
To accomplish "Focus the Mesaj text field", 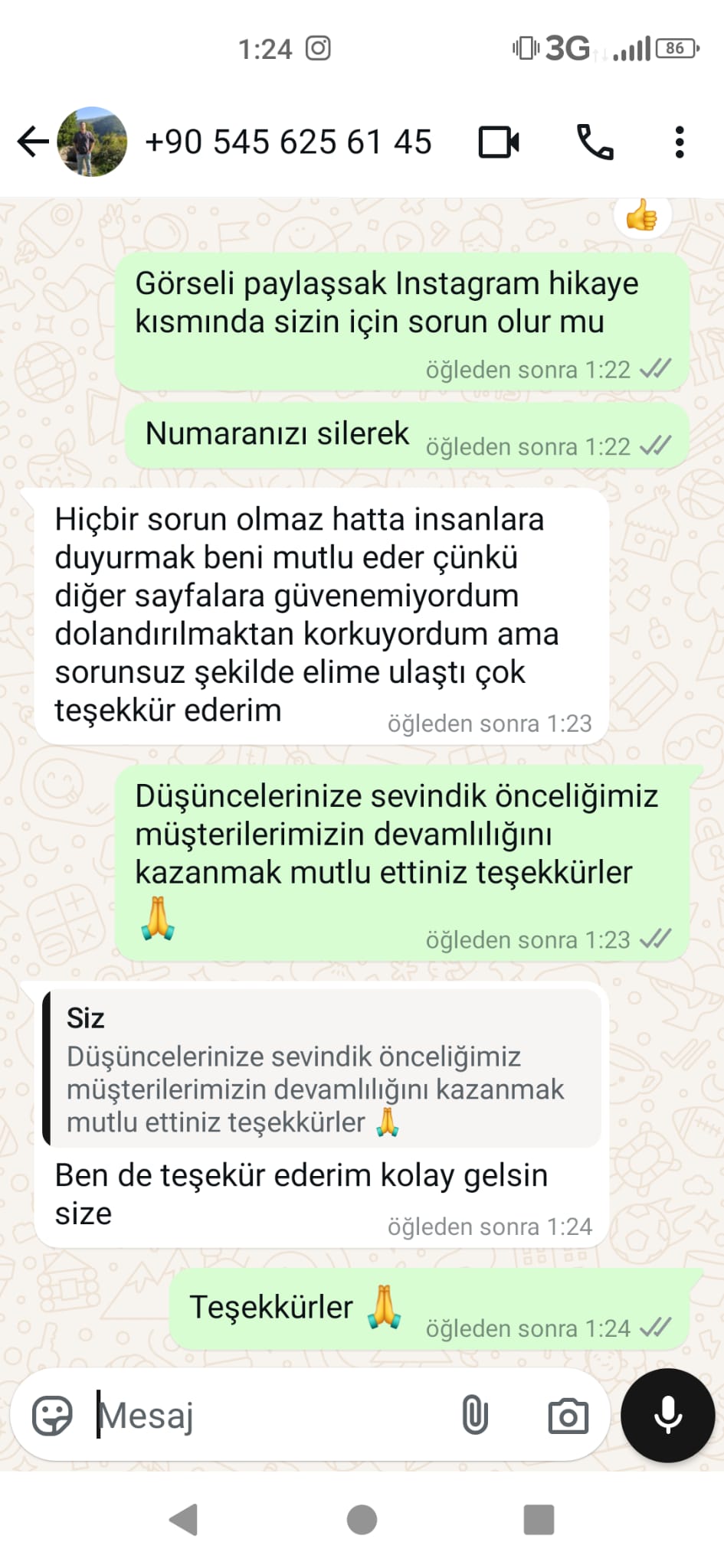I will [268, 1415].
